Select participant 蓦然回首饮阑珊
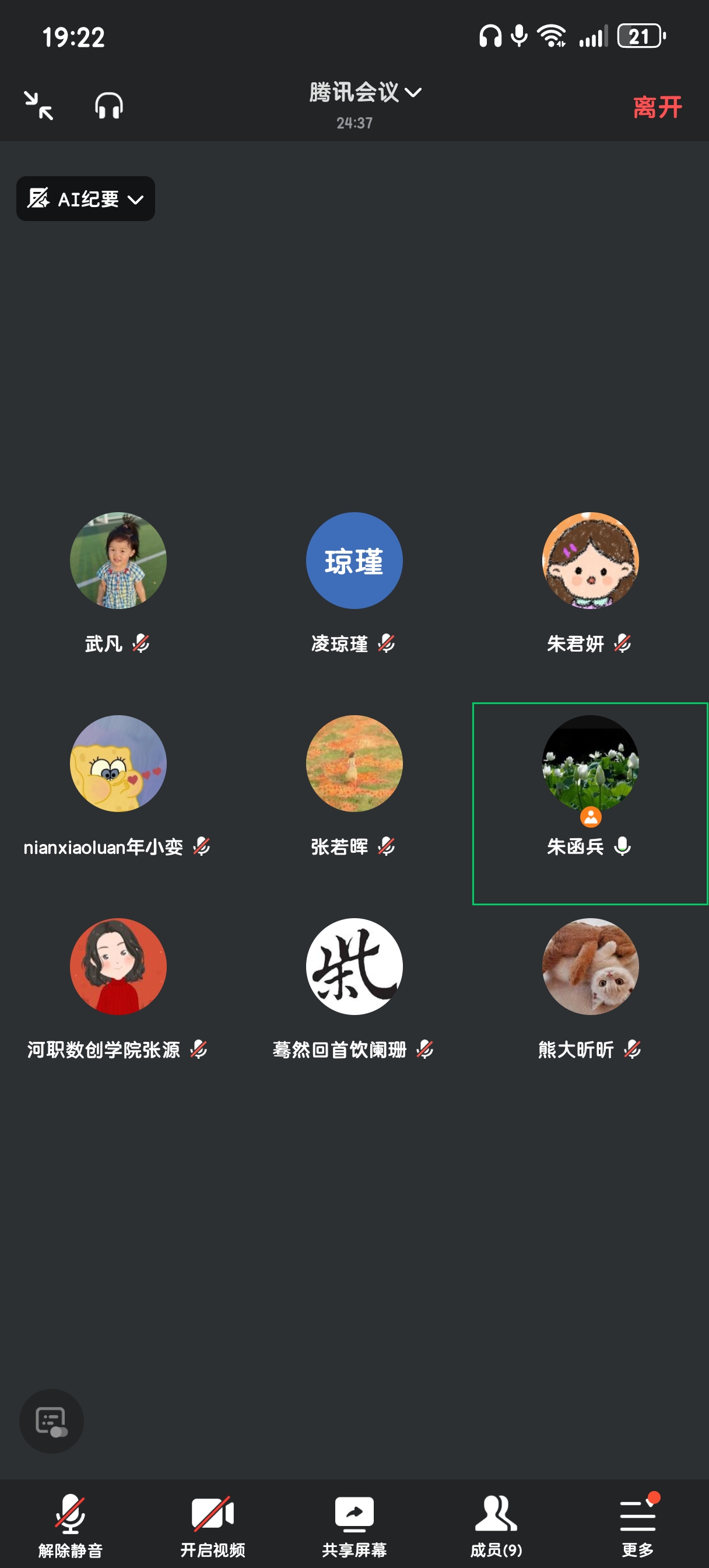This screenshot has height=1568, width=709. (x=354, y=966)
